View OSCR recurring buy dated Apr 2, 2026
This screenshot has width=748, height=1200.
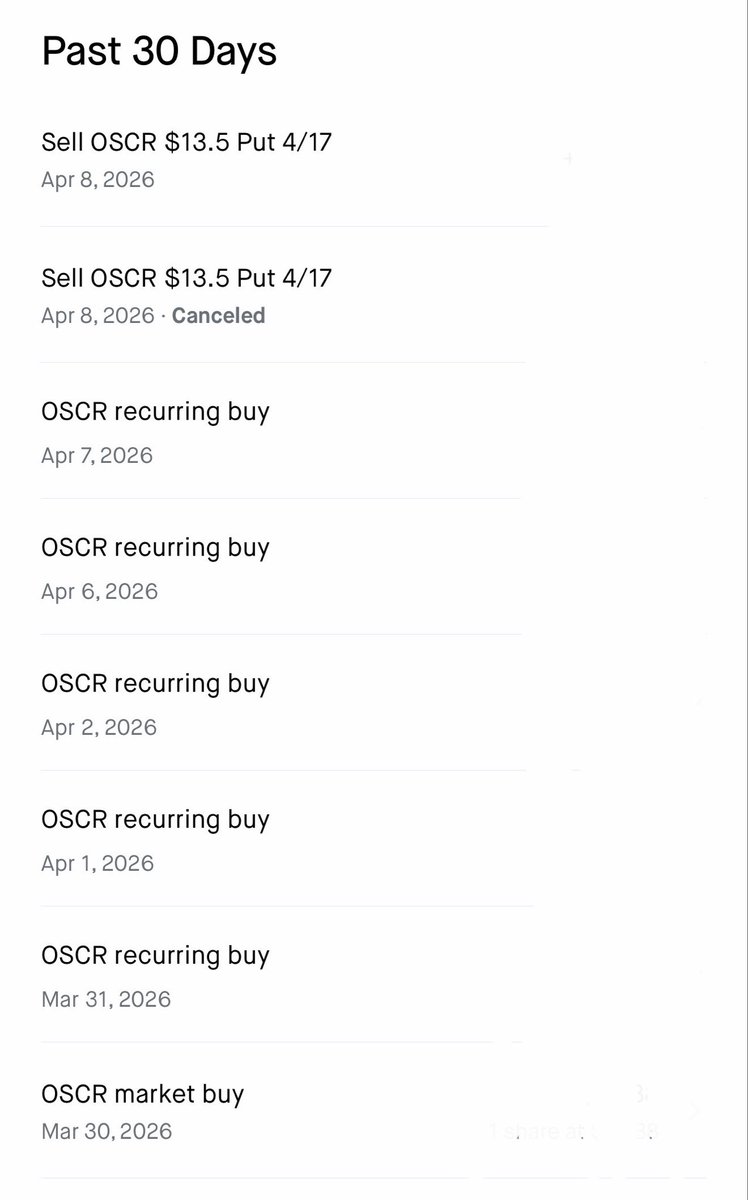coord(156,703)
